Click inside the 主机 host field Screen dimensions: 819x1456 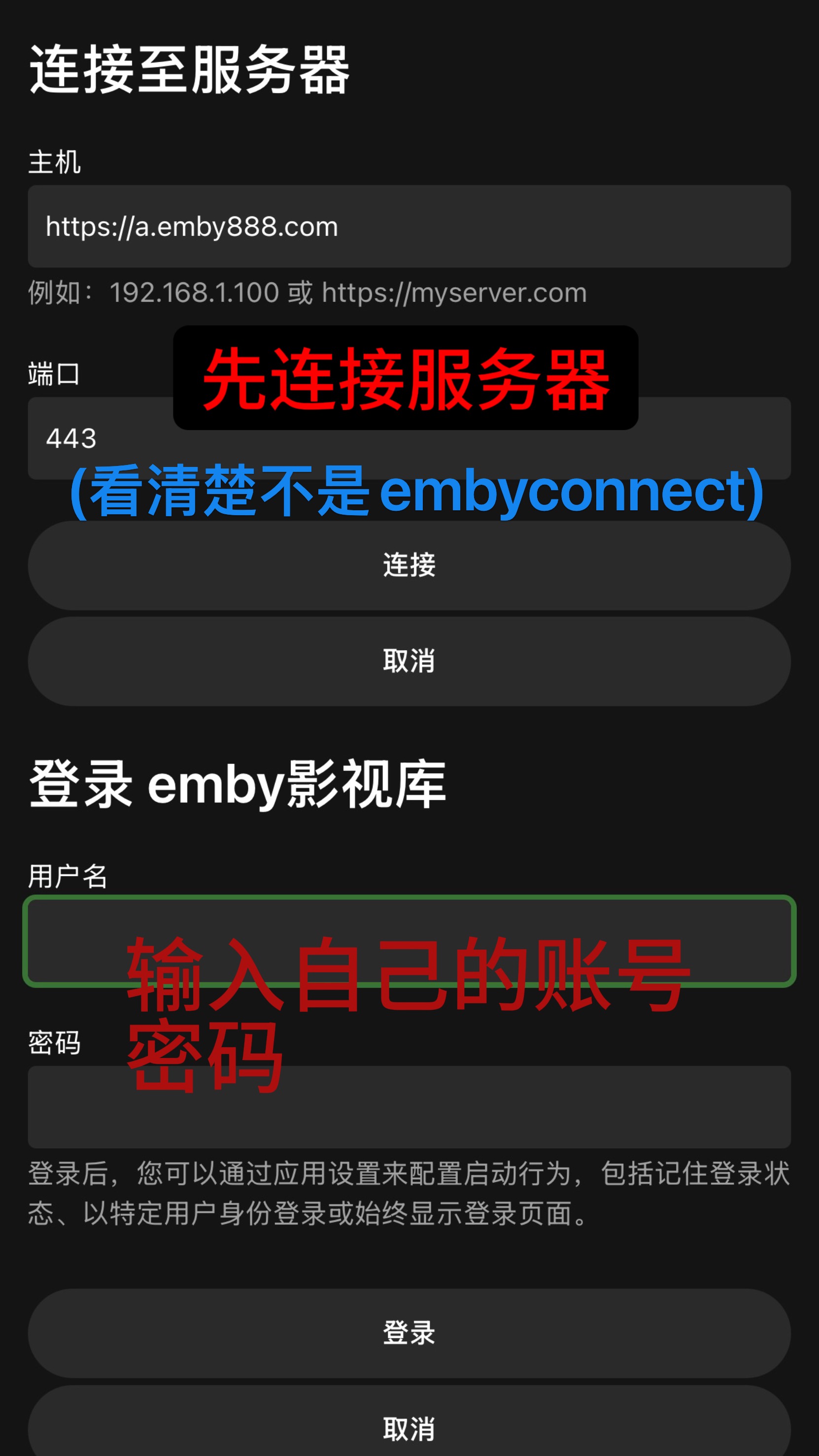coord(409,227)
